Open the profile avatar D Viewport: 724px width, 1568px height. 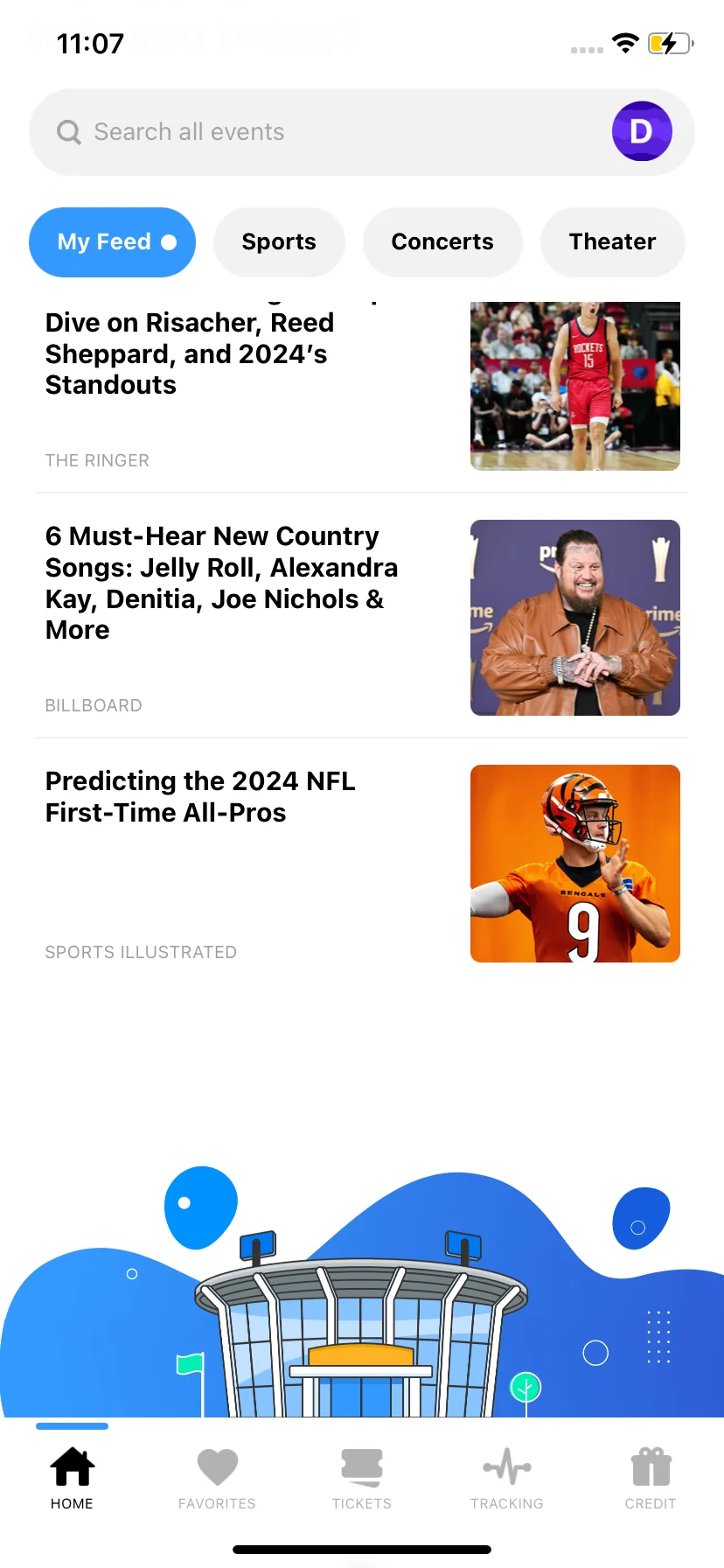[641, 132]
